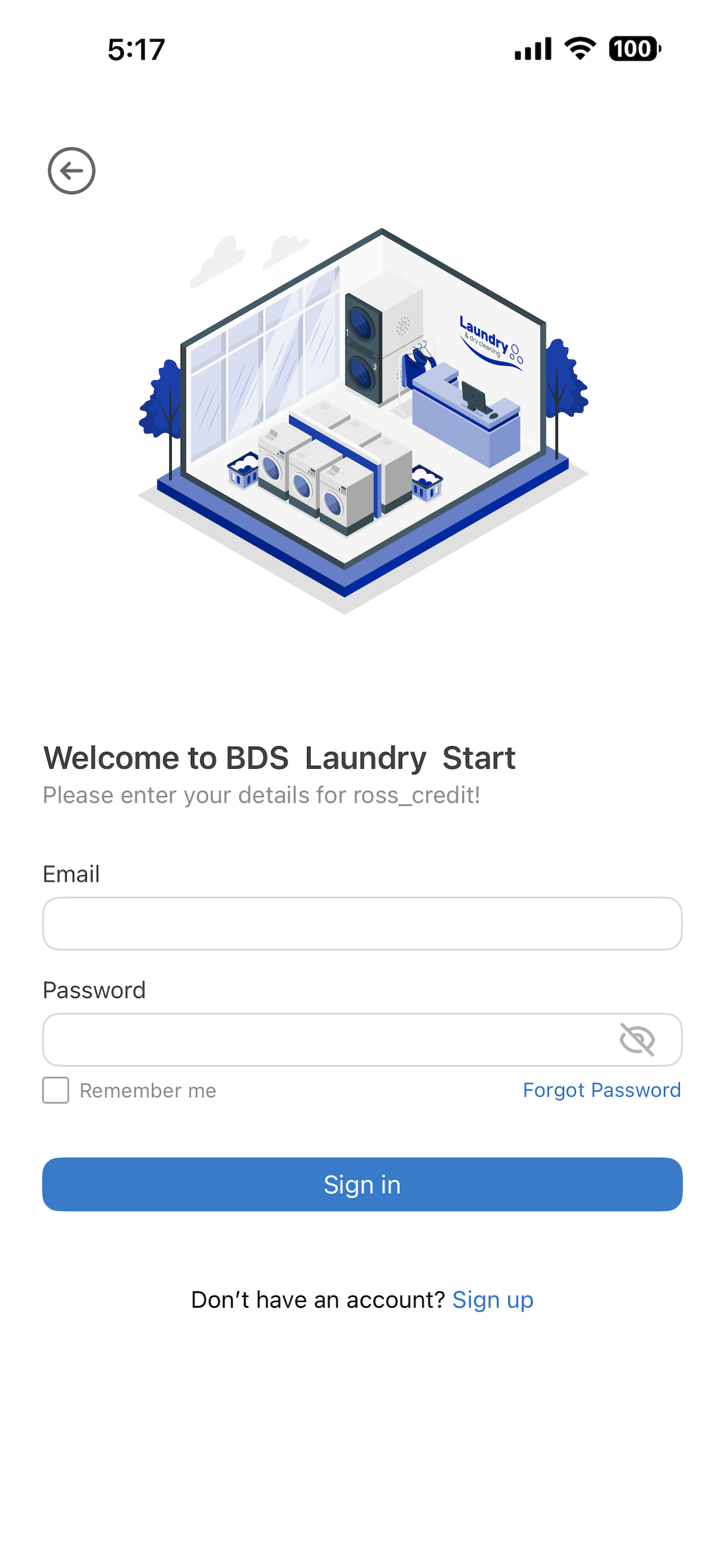Enable the Remember me checkbox
The width and height of the screenshot is (725, 1568).
click(x=55, y=1090)
